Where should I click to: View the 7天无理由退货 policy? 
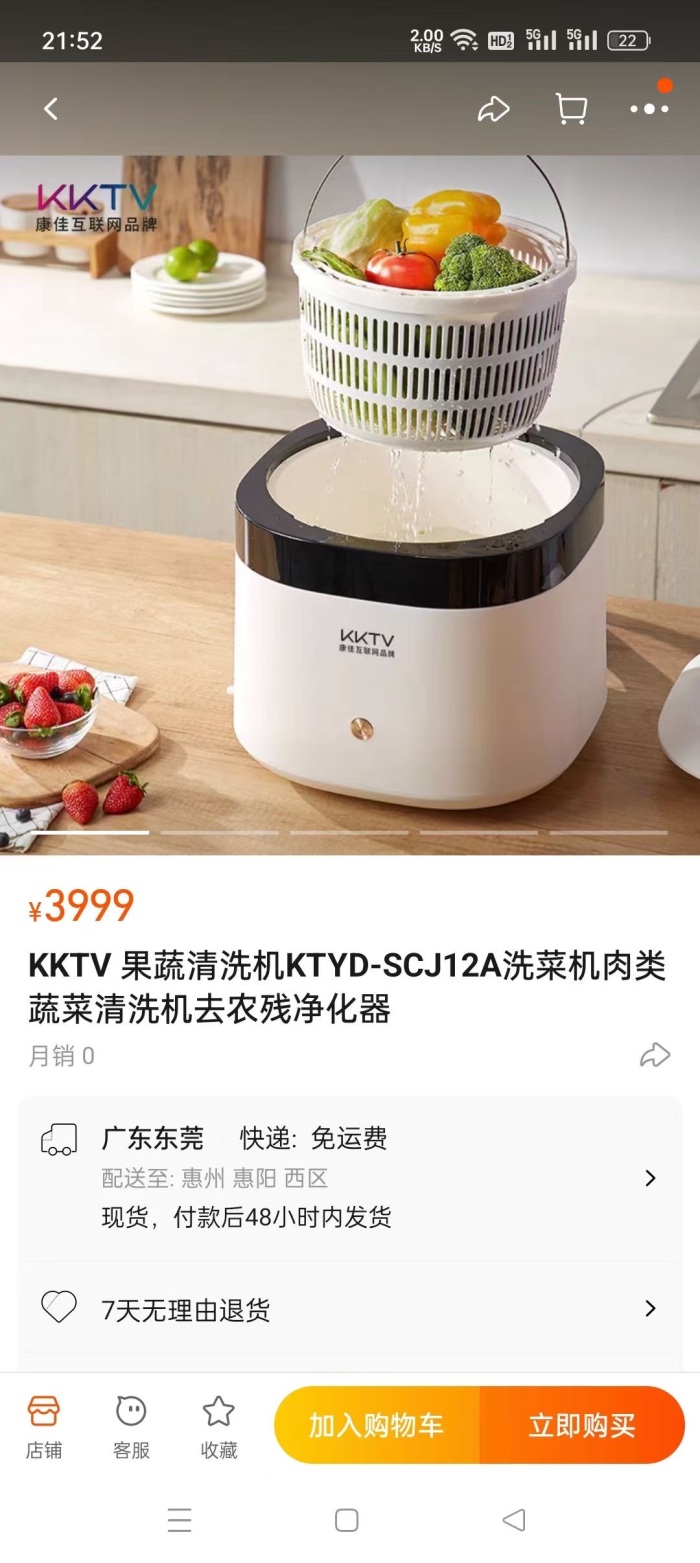[x=350, y=1309]
